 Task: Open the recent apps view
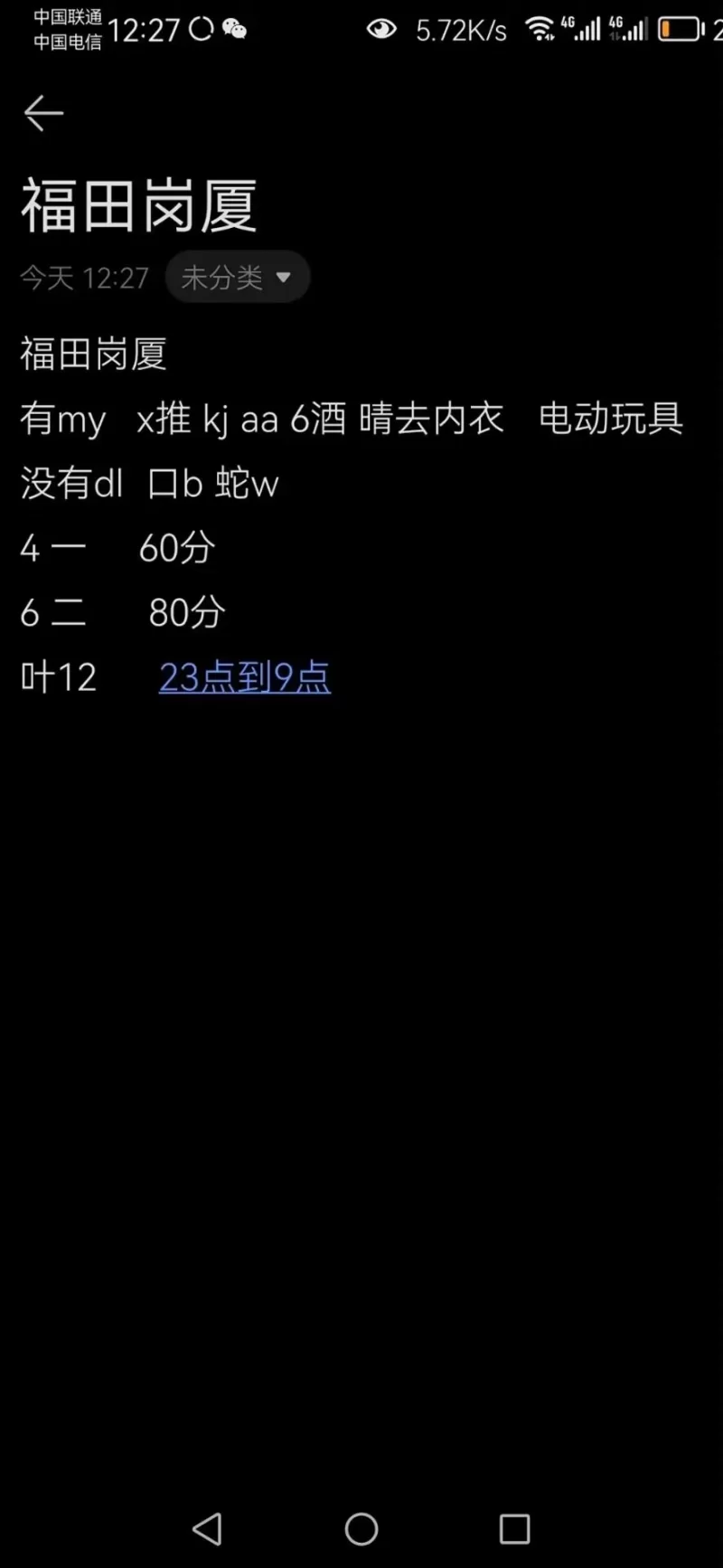pos(514,1528)
